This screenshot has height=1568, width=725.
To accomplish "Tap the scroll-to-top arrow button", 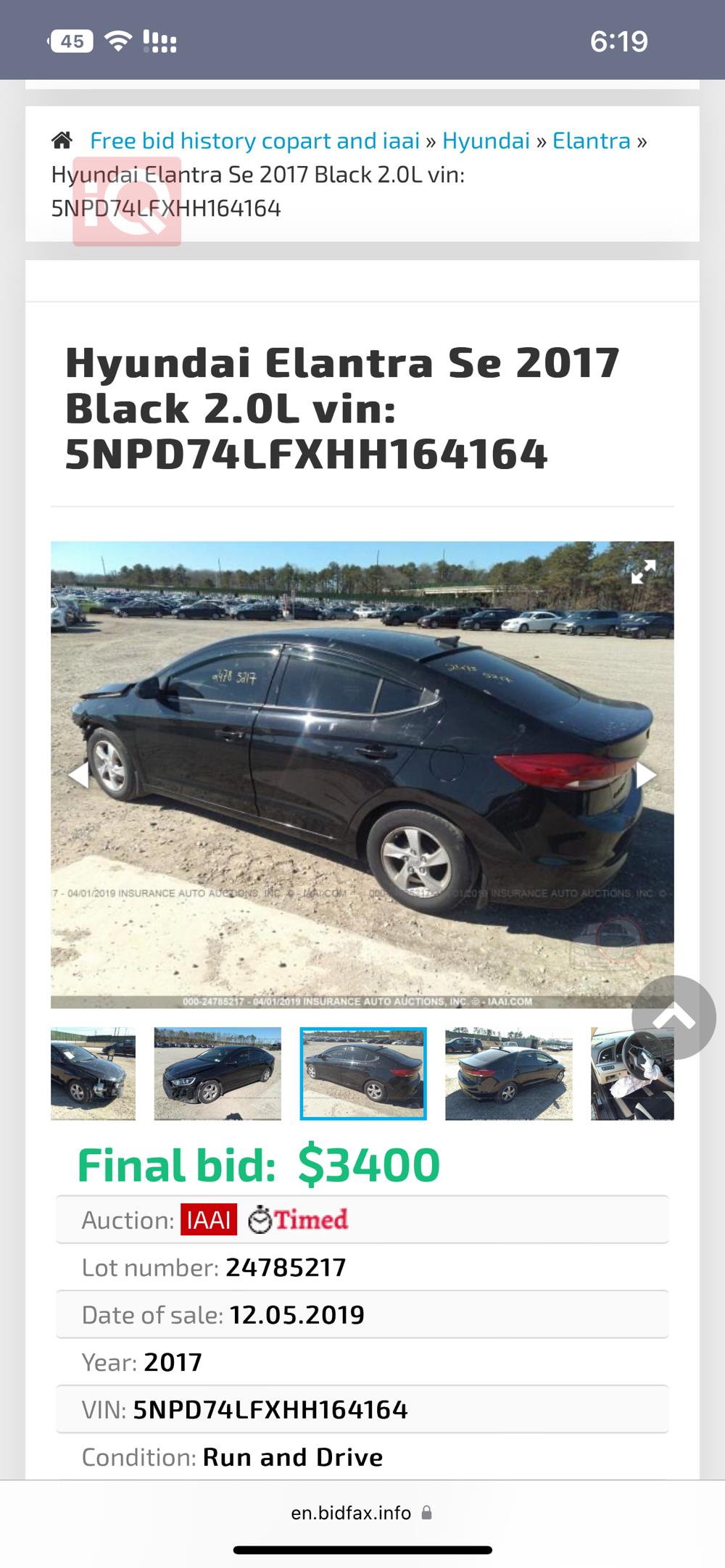I will pos(674,1017).
